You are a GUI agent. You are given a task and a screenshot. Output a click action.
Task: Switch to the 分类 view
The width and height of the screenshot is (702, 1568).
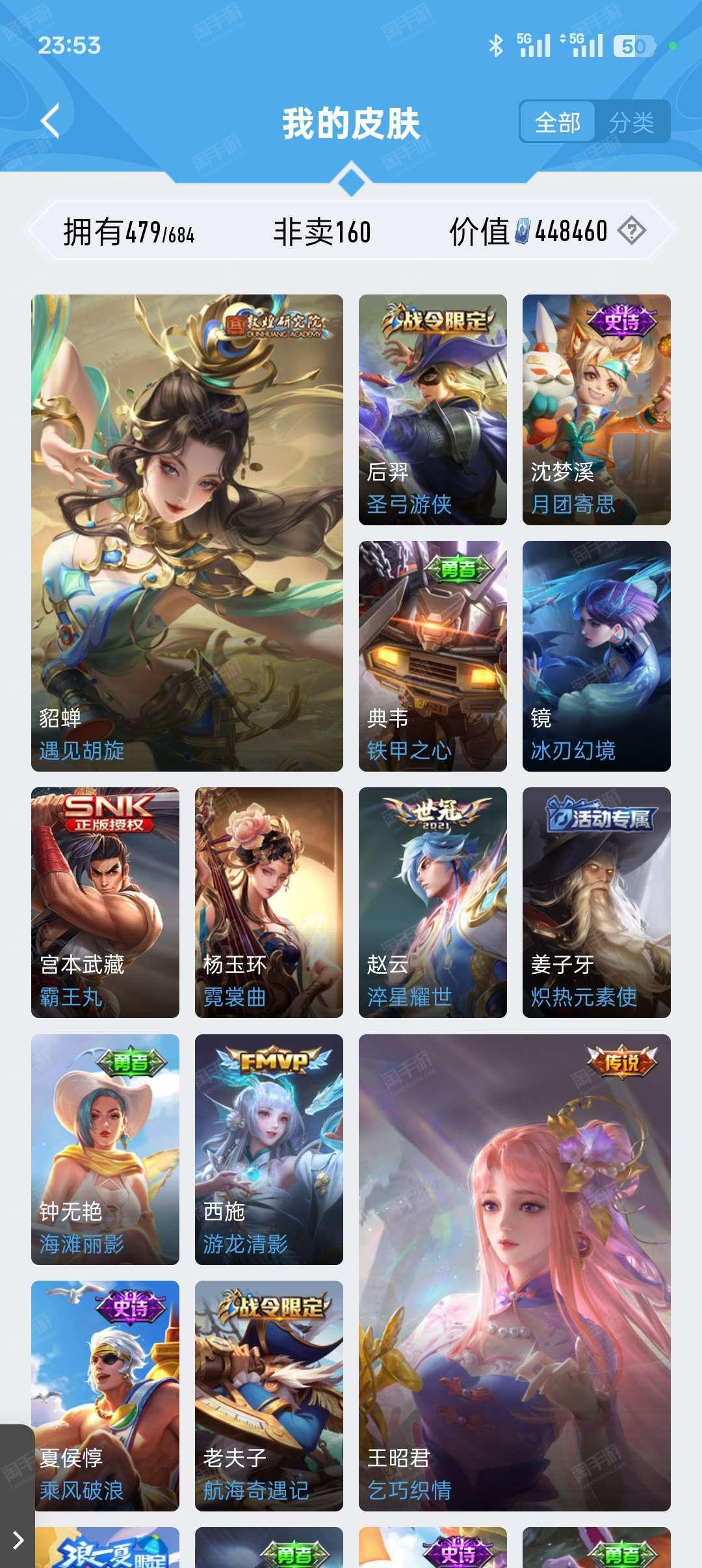(632, 122)
